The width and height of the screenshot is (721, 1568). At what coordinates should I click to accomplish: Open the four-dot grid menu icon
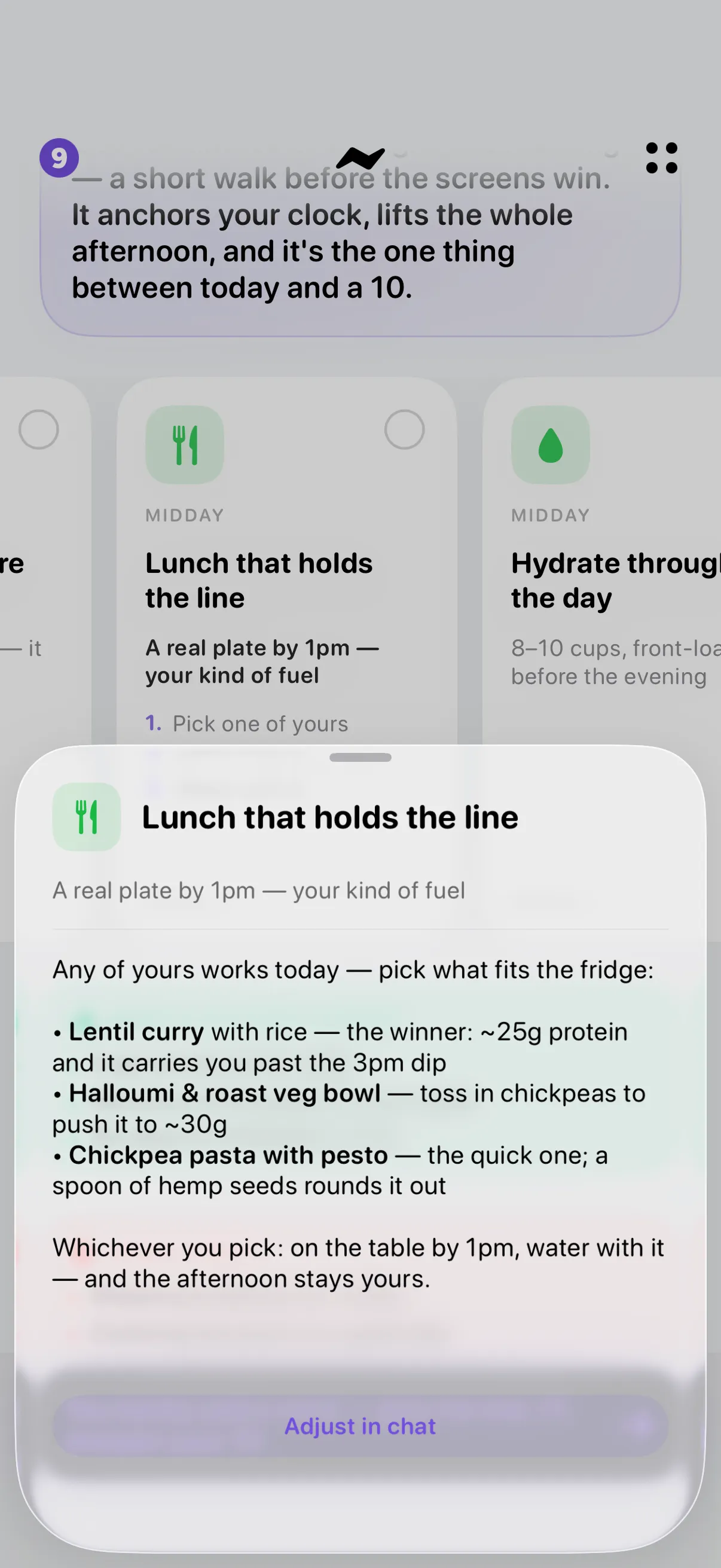pyautogui.click(x=661, y=158)
